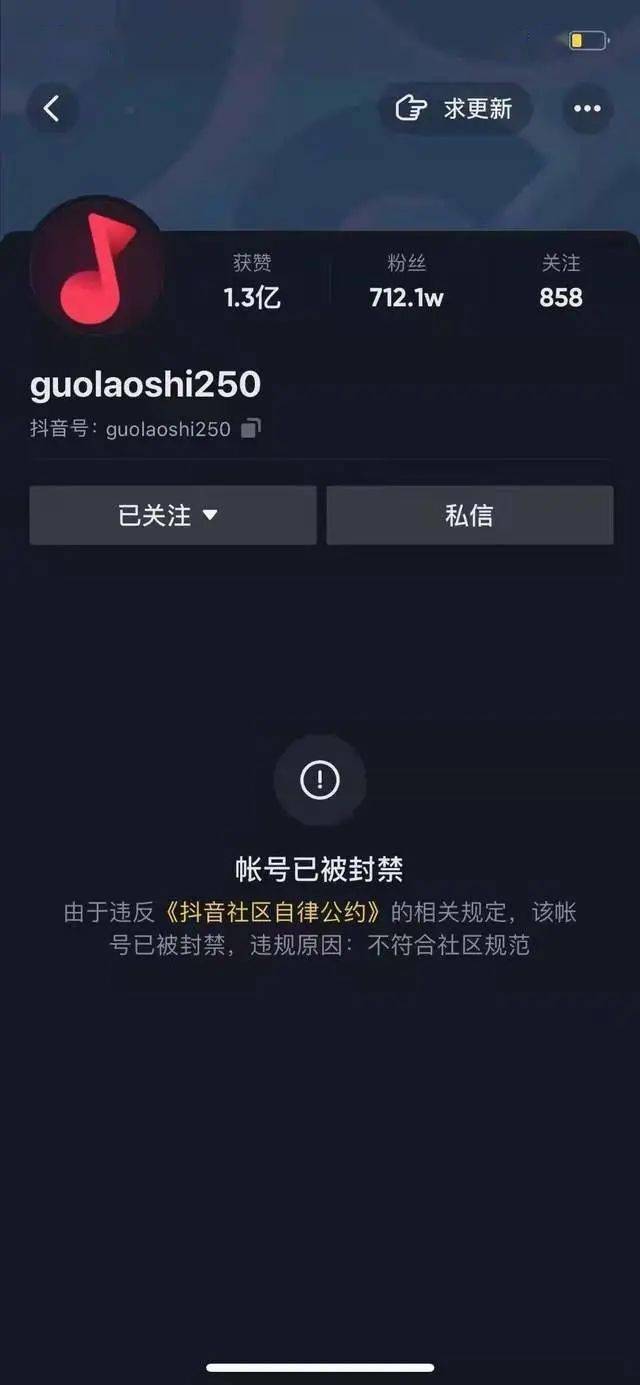Open the 《抖音社区自律公约》 link
This screenshot has height=1385, width=640.
pos(272,912)
